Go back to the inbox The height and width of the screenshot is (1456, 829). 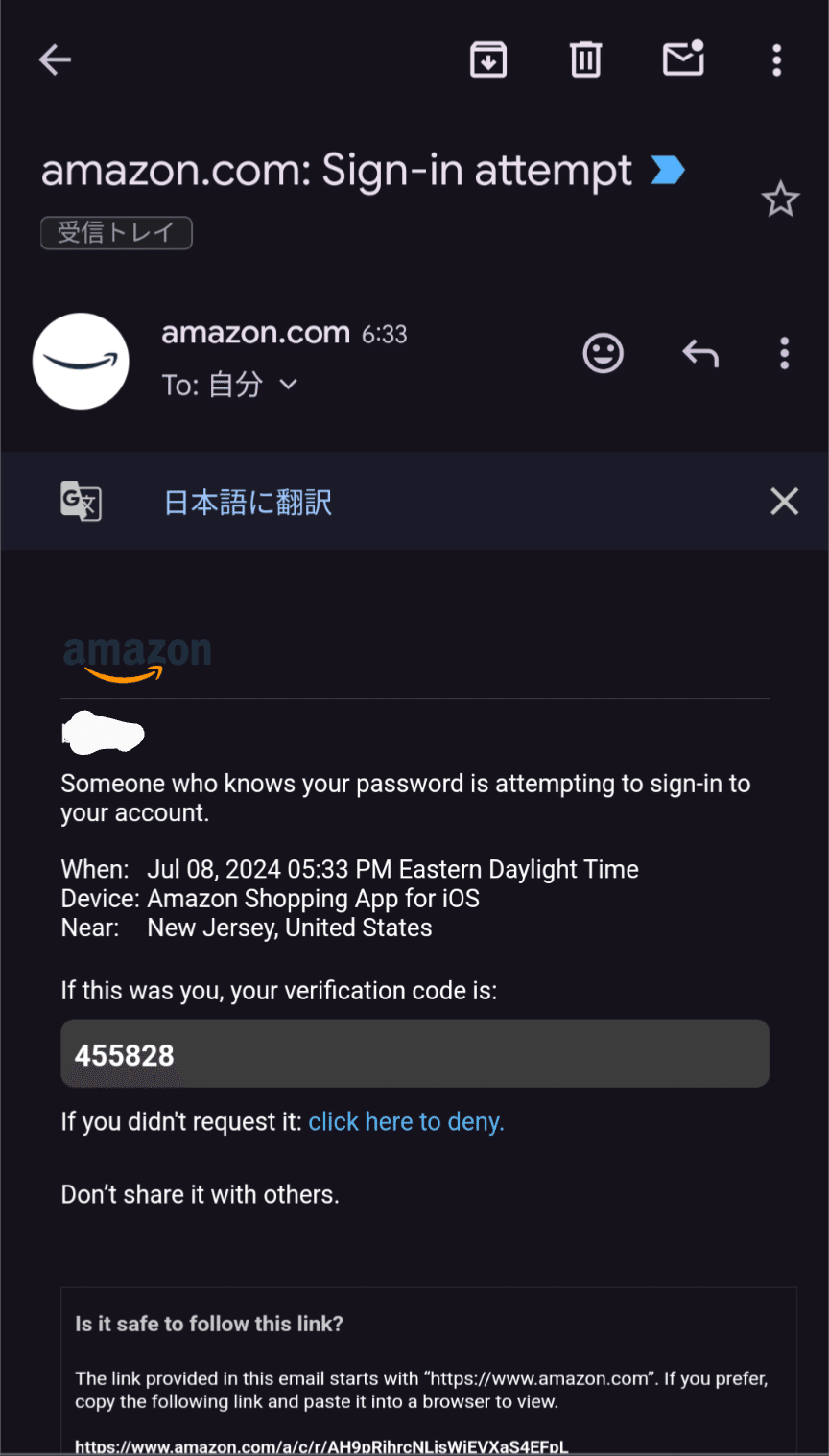55,60
